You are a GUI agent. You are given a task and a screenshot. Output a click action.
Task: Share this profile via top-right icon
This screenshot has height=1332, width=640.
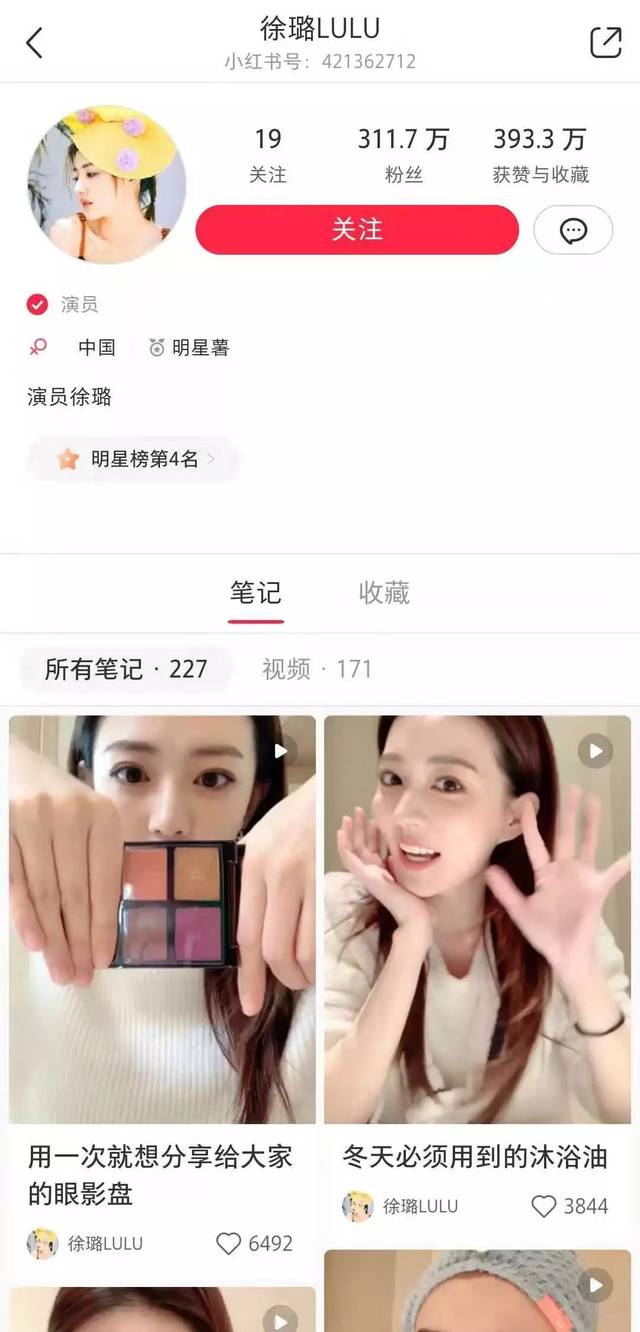tap(605, 43)
